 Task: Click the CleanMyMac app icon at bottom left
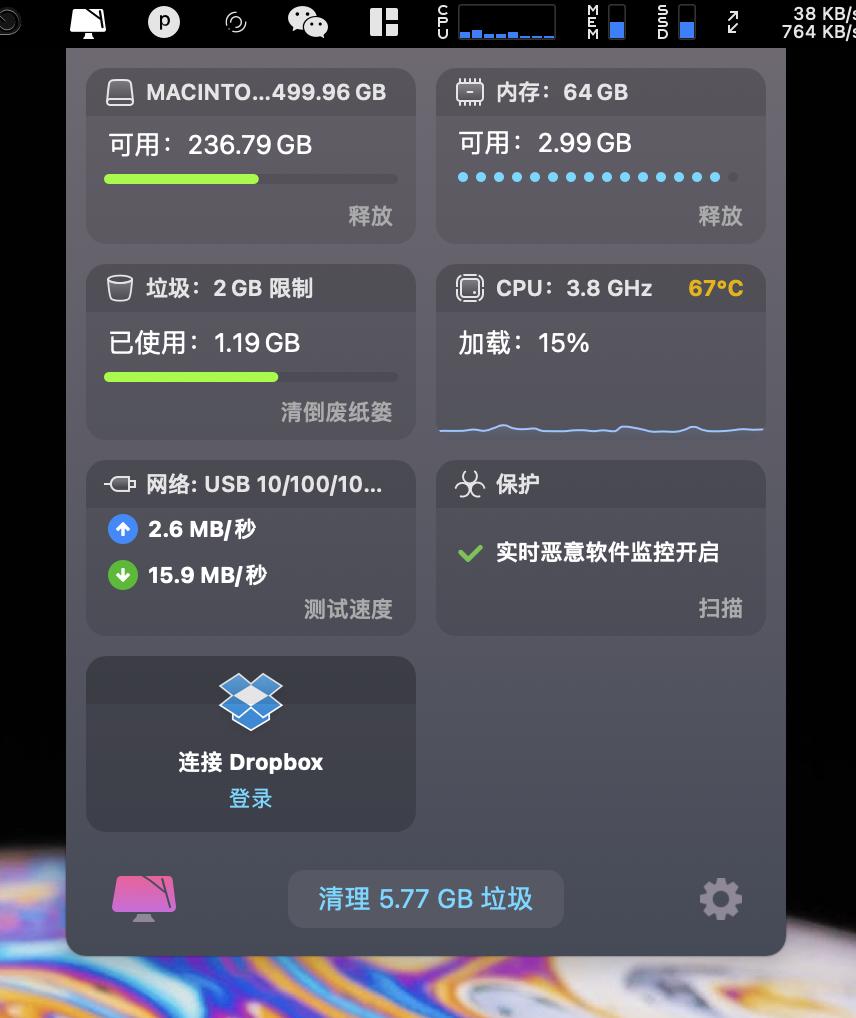coord(143,898)
